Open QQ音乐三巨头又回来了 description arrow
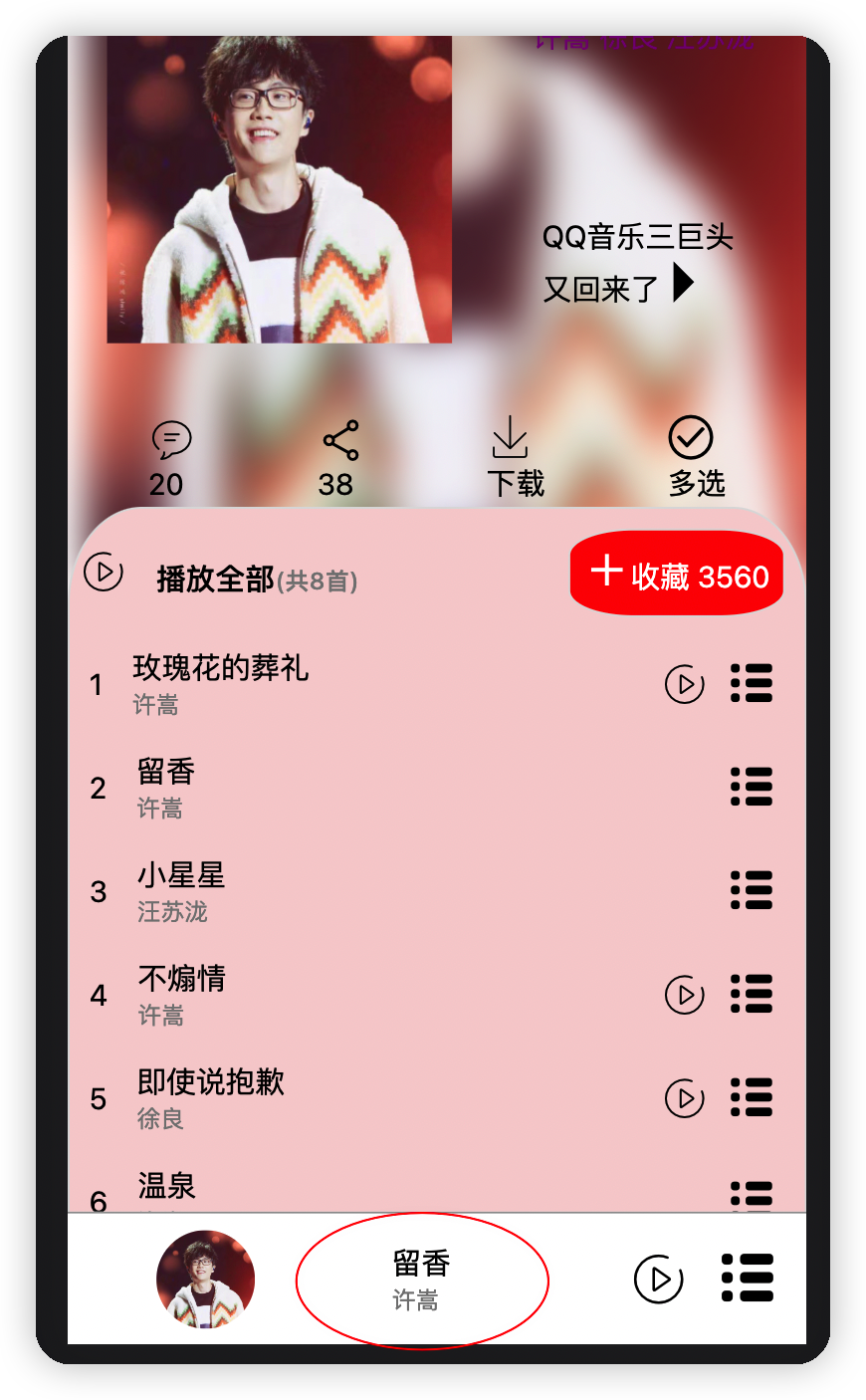The image size is (866, 1400). 683,283
